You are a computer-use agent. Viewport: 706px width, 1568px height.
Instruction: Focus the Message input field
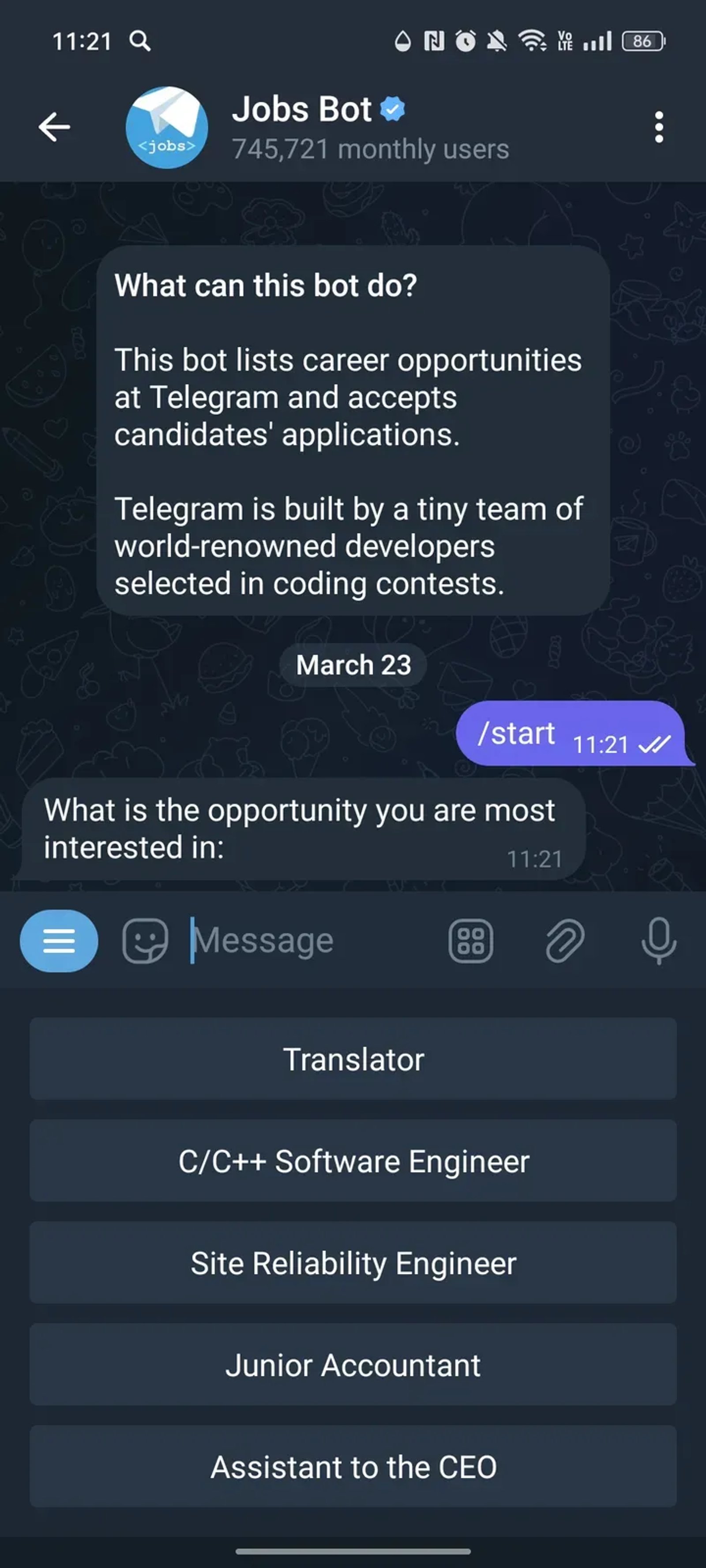pos(293,939)
